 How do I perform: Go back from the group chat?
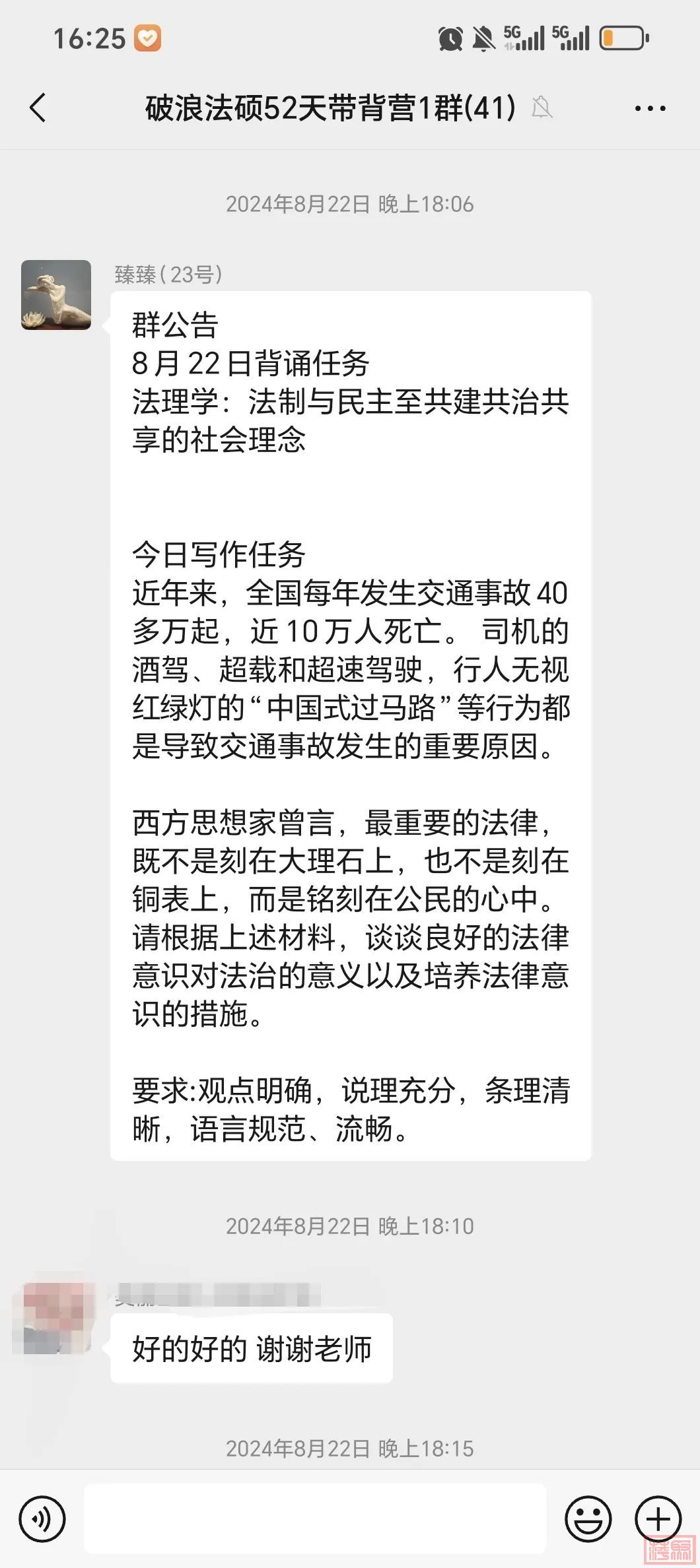[38, 108]
